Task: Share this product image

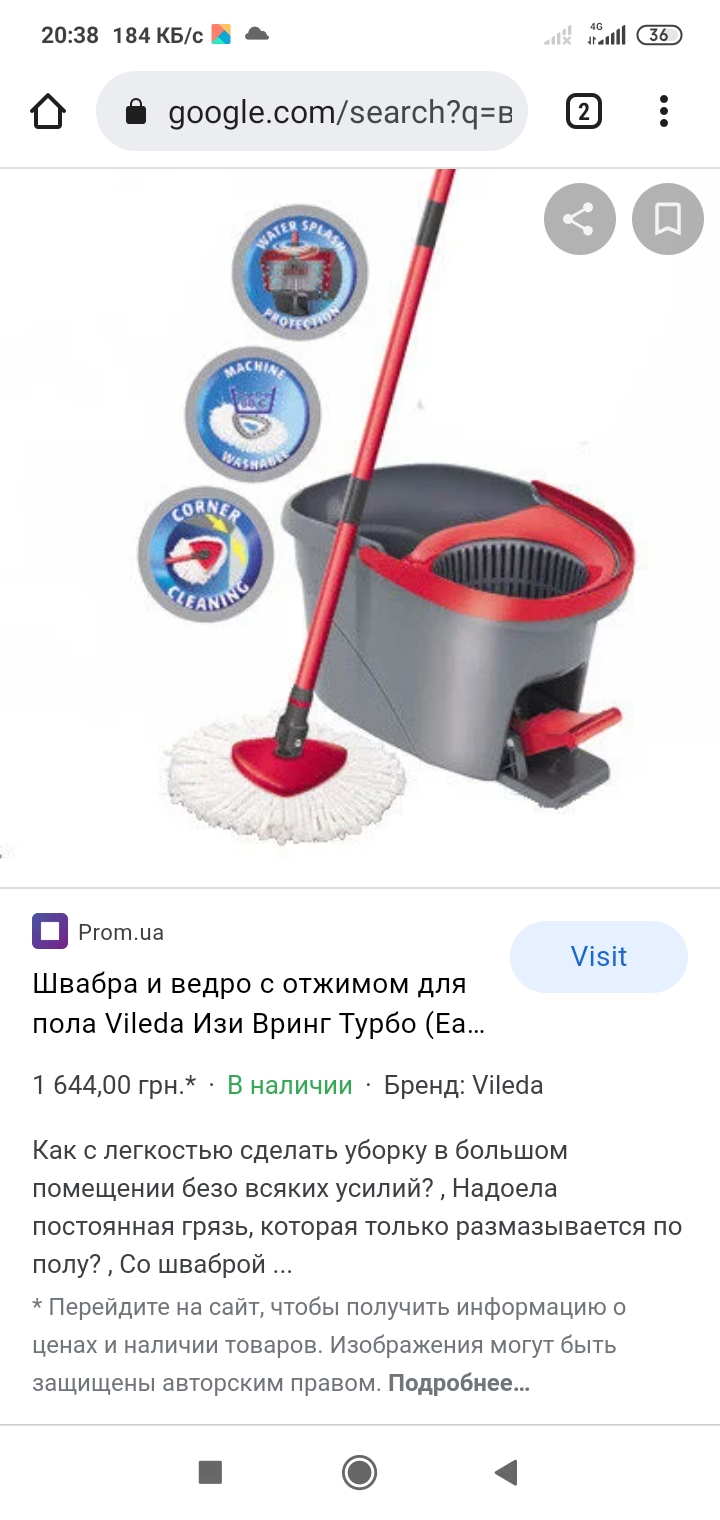Action: [580, 218]
